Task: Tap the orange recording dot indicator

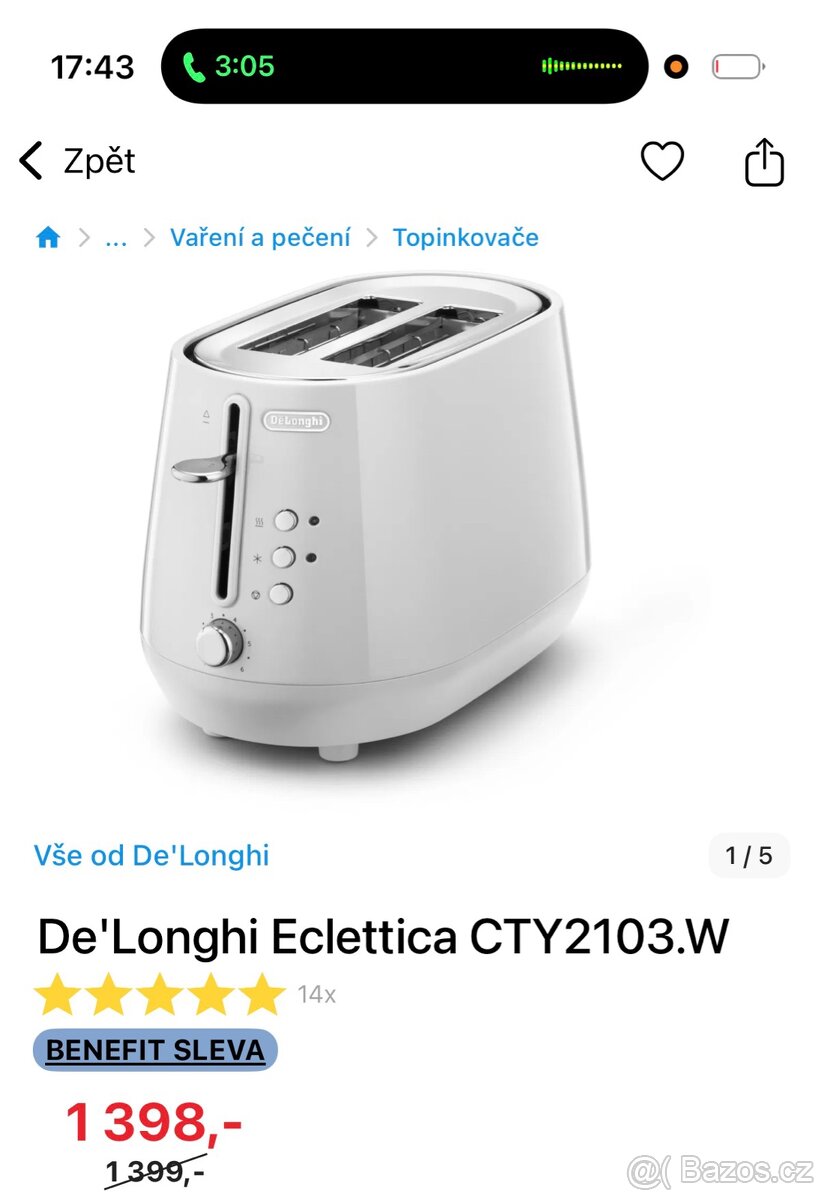Action: (x=677, y=66)
